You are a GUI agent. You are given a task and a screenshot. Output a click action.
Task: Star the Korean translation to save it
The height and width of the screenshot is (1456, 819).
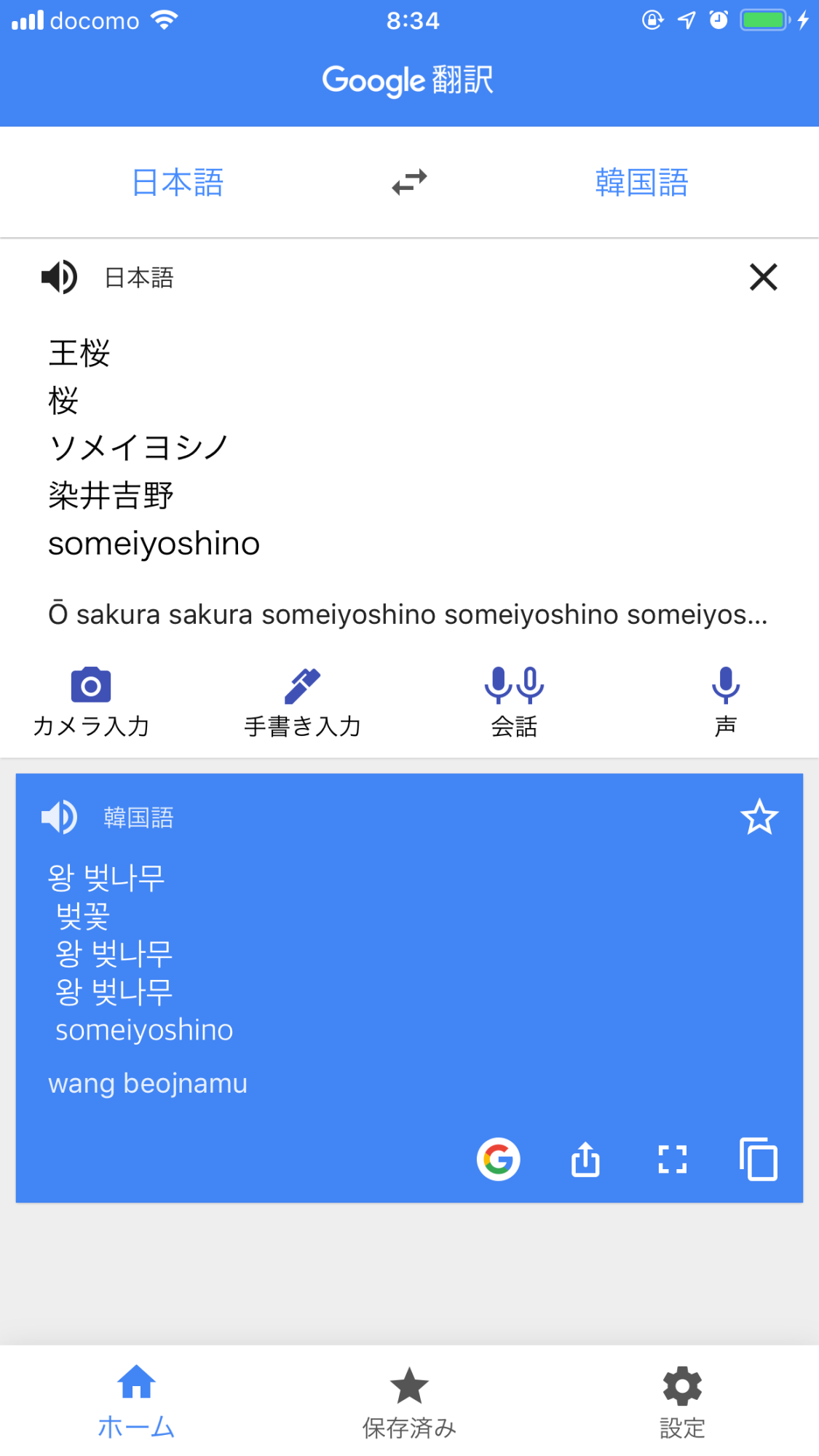(x=759, y=817)
